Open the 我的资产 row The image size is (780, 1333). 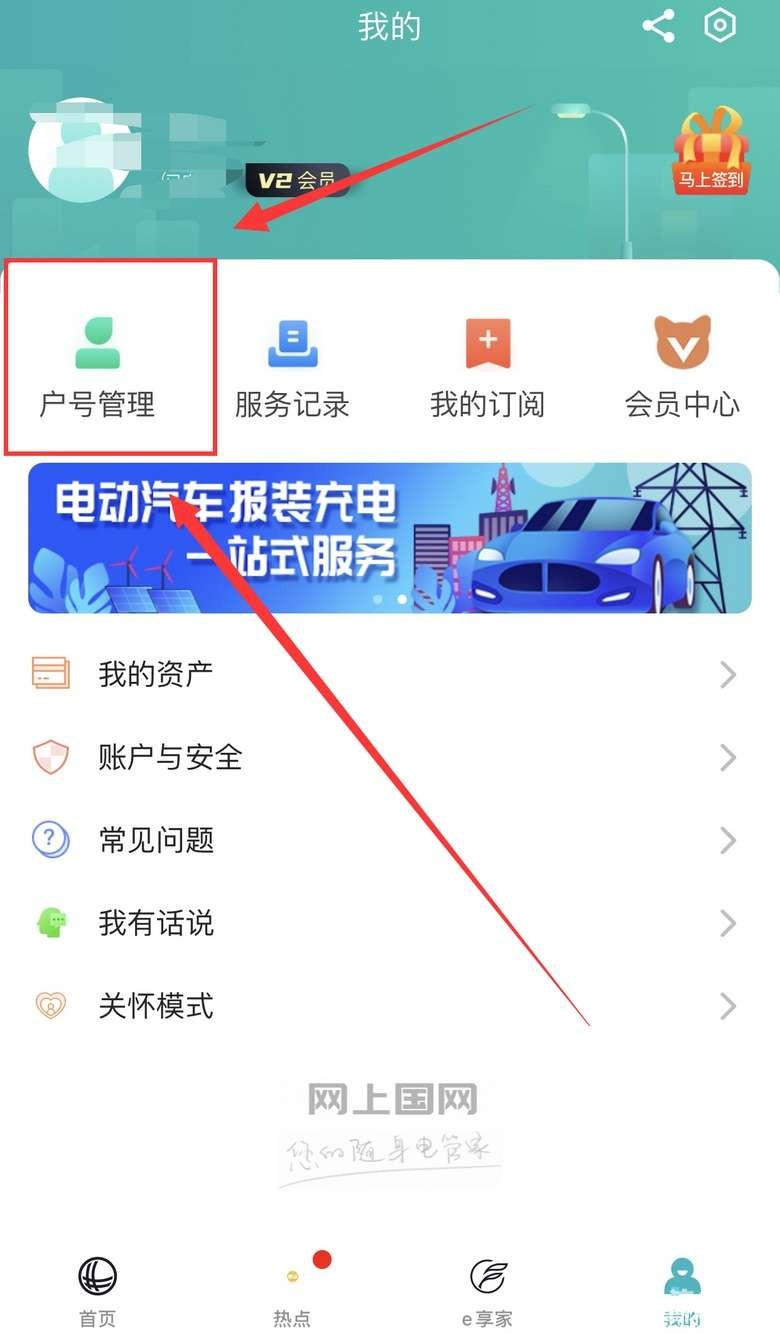pyautogui.click(x=390, y=674)
